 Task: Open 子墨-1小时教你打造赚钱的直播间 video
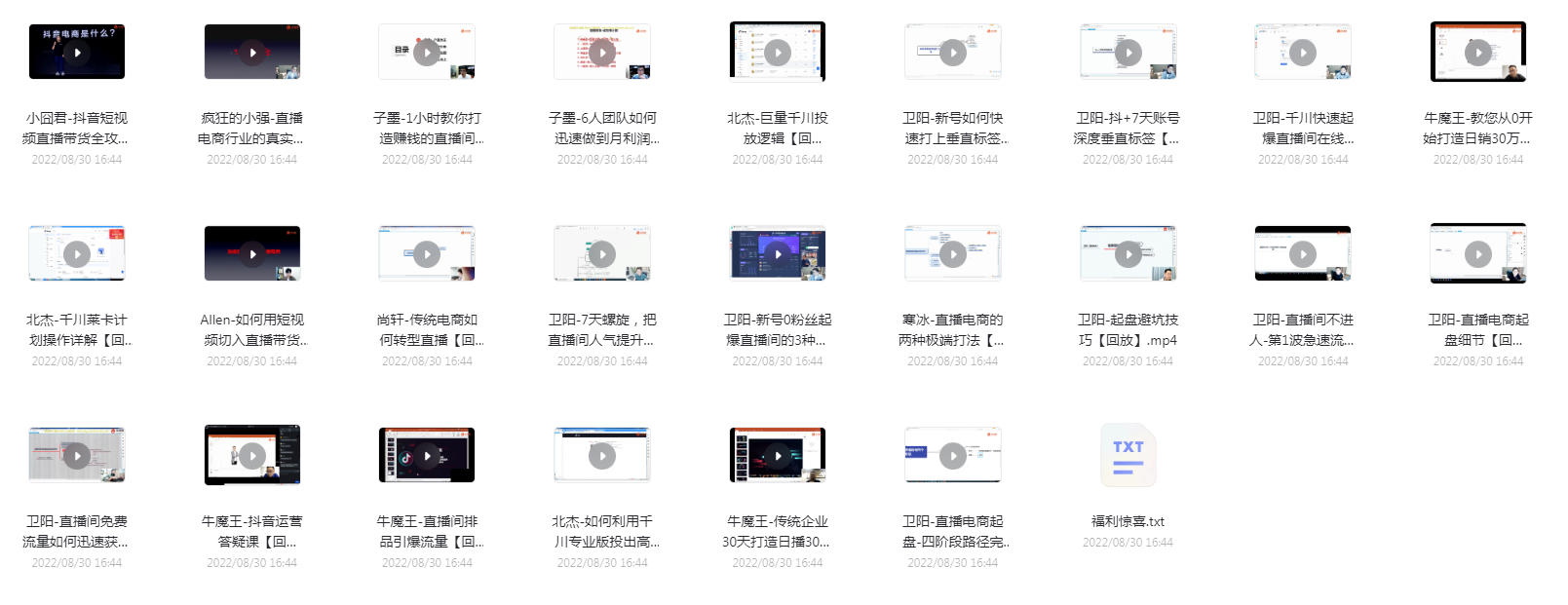point(427,53)
